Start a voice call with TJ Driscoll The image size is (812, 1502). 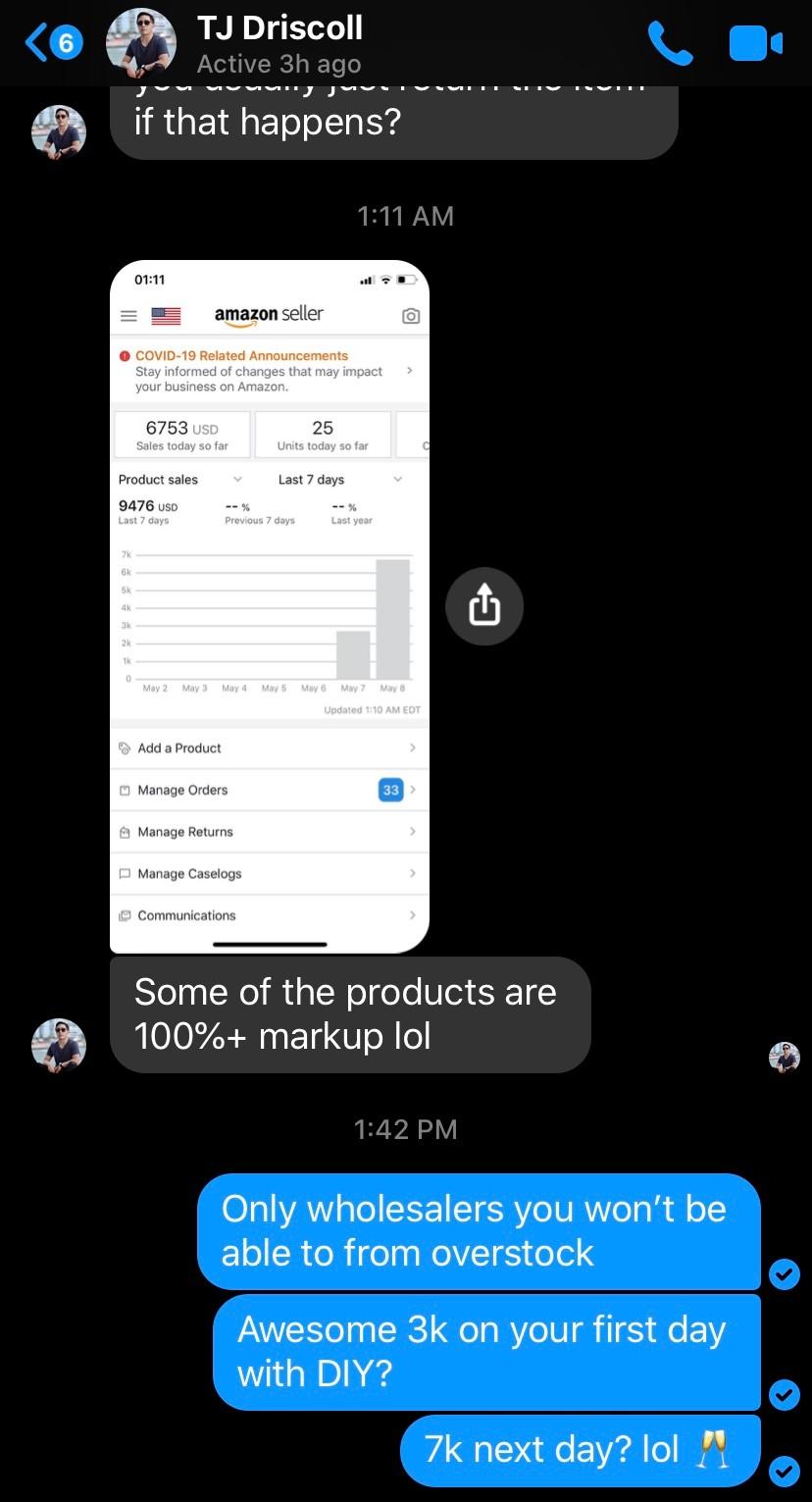(671, 44)
